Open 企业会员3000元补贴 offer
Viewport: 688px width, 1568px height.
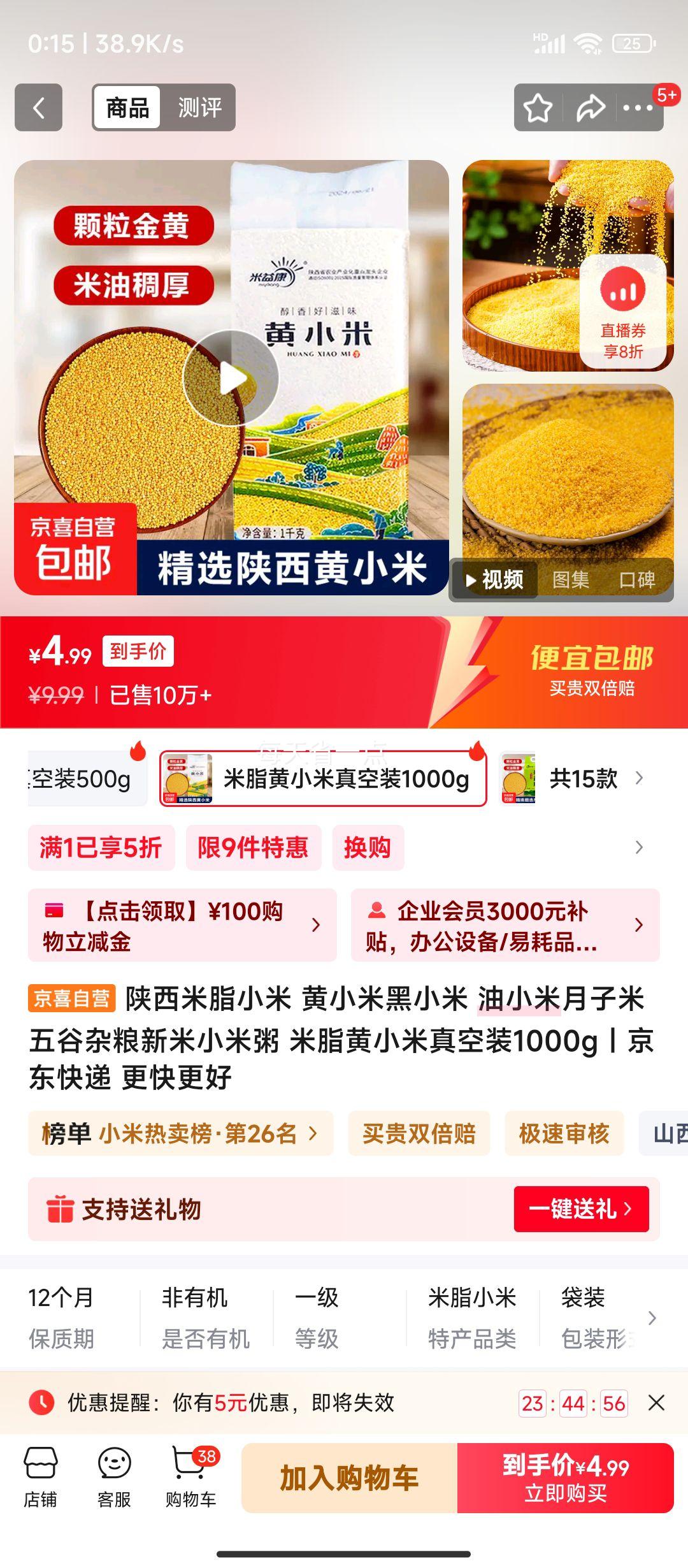505,926
